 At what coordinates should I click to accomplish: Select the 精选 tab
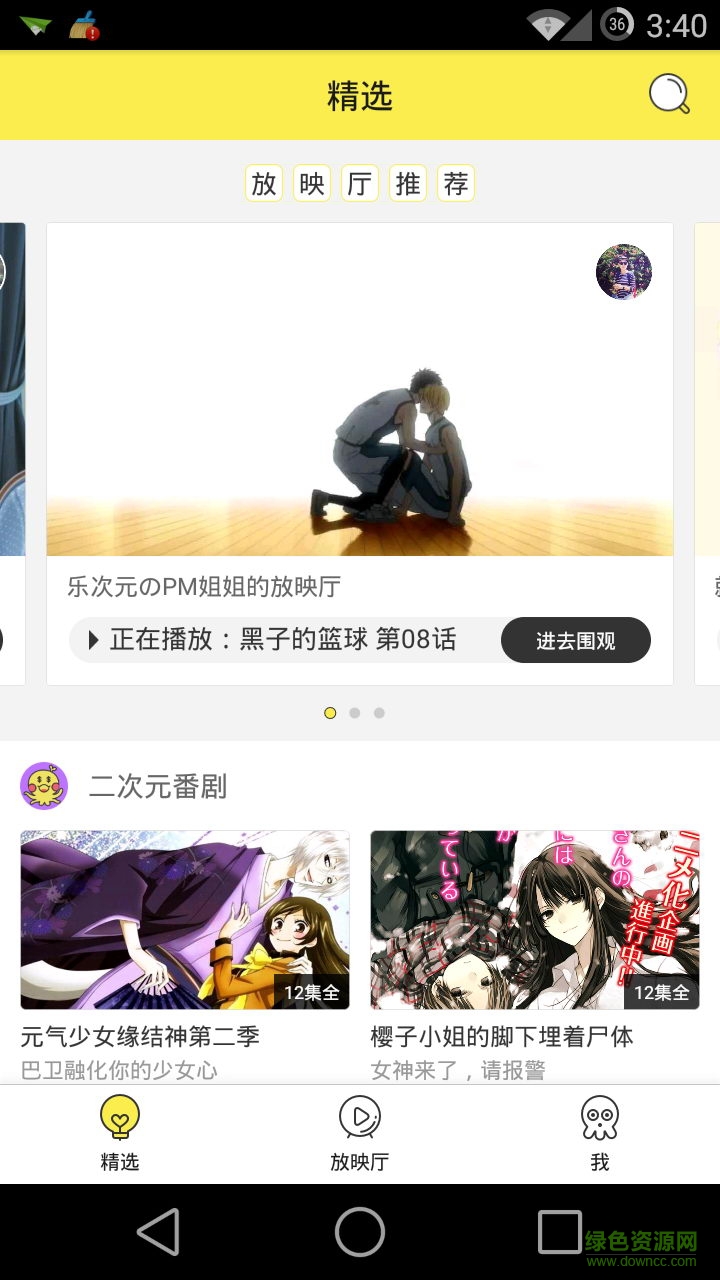(120, 1133)
